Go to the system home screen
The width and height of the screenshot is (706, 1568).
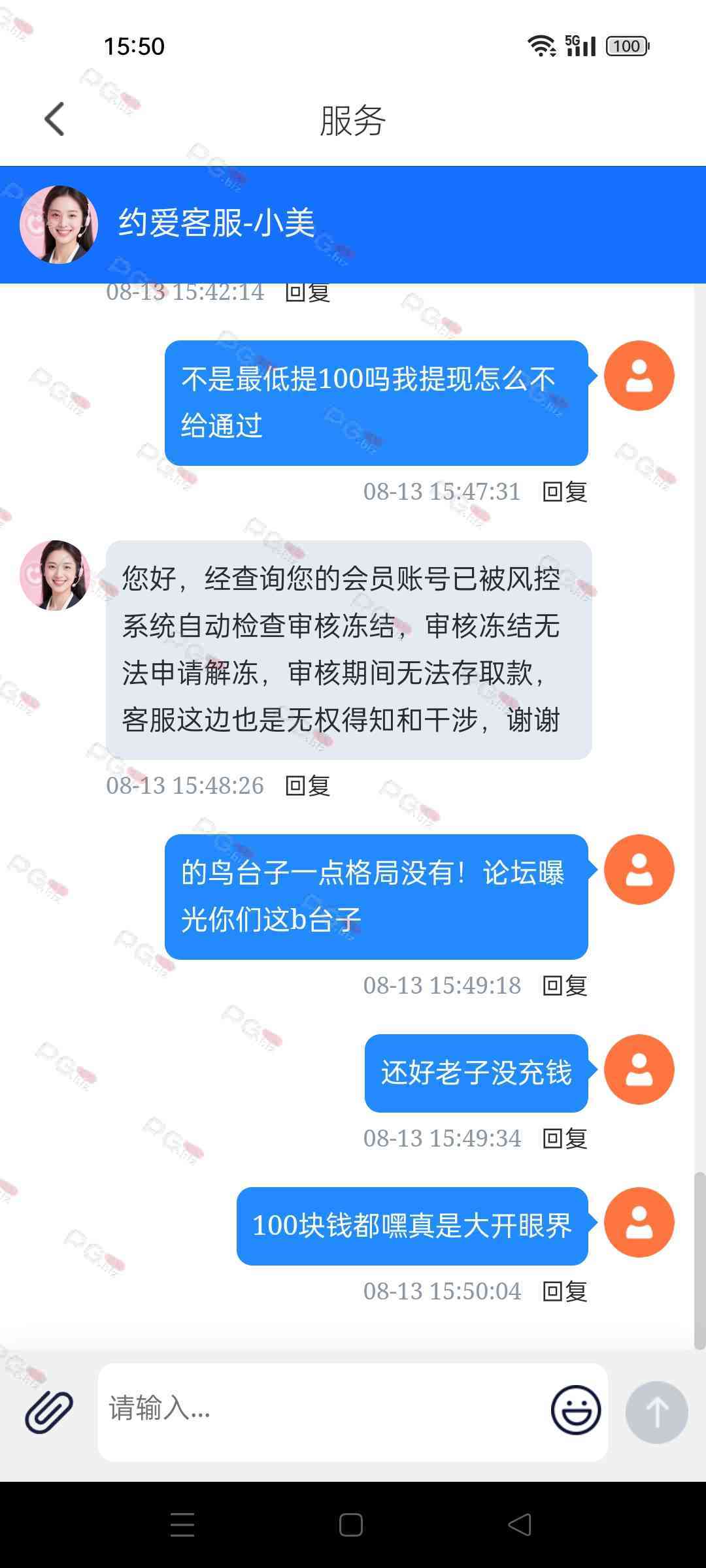(351, 1525)
